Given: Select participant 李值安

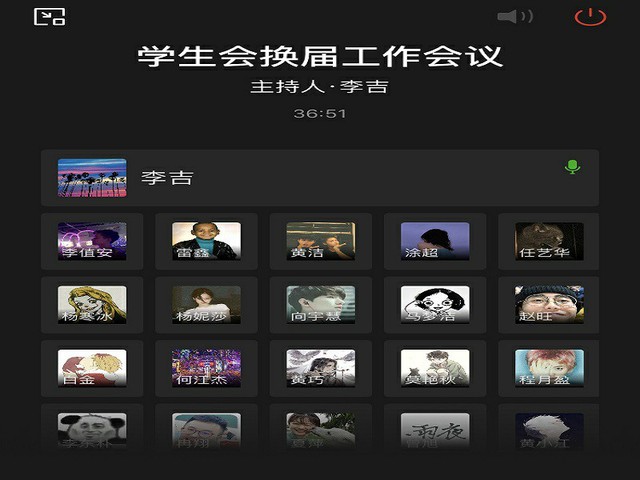Looking at the screenshot, I should coord(92,241).
